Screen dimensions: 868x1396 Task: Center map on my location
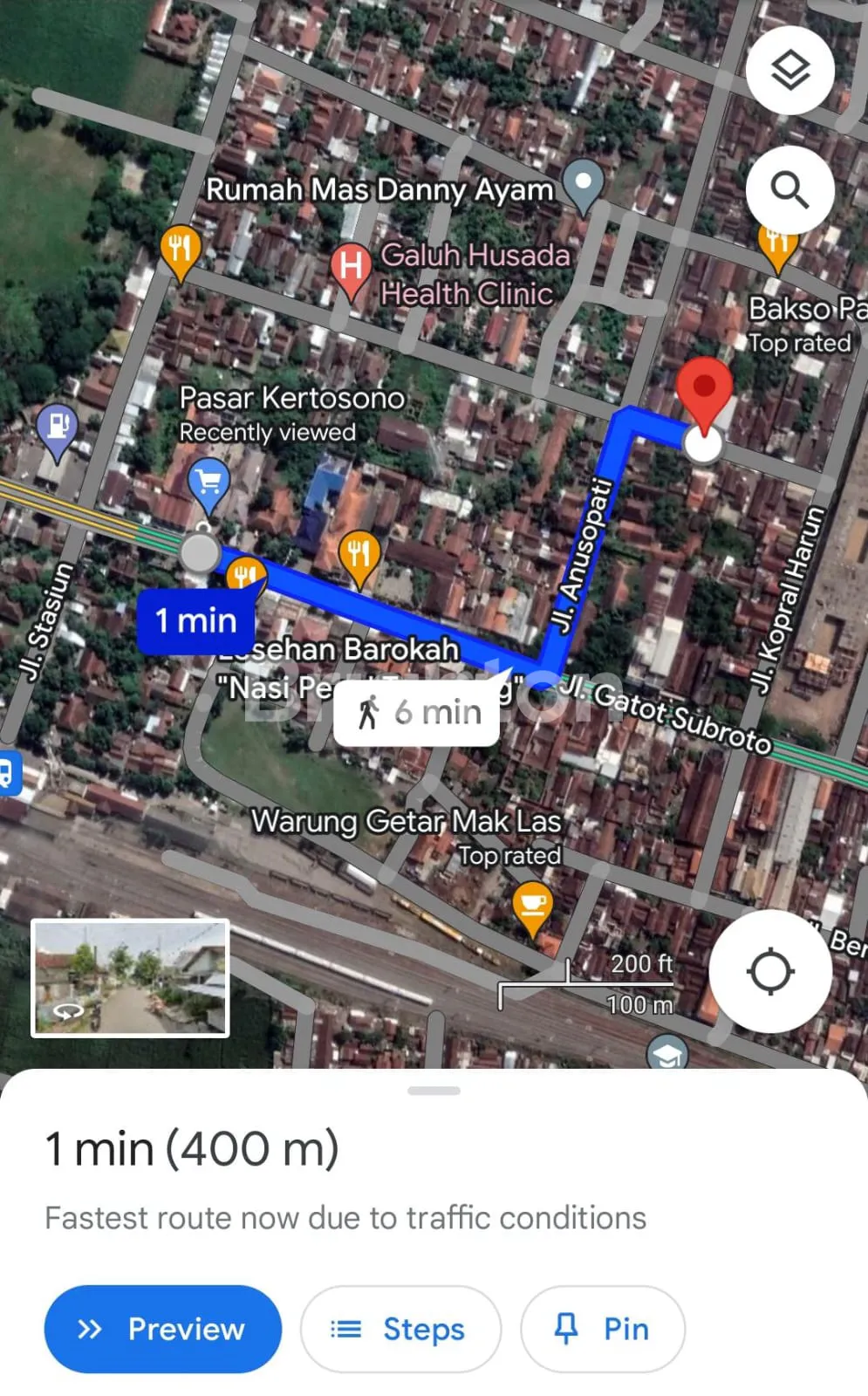[769, 971]
